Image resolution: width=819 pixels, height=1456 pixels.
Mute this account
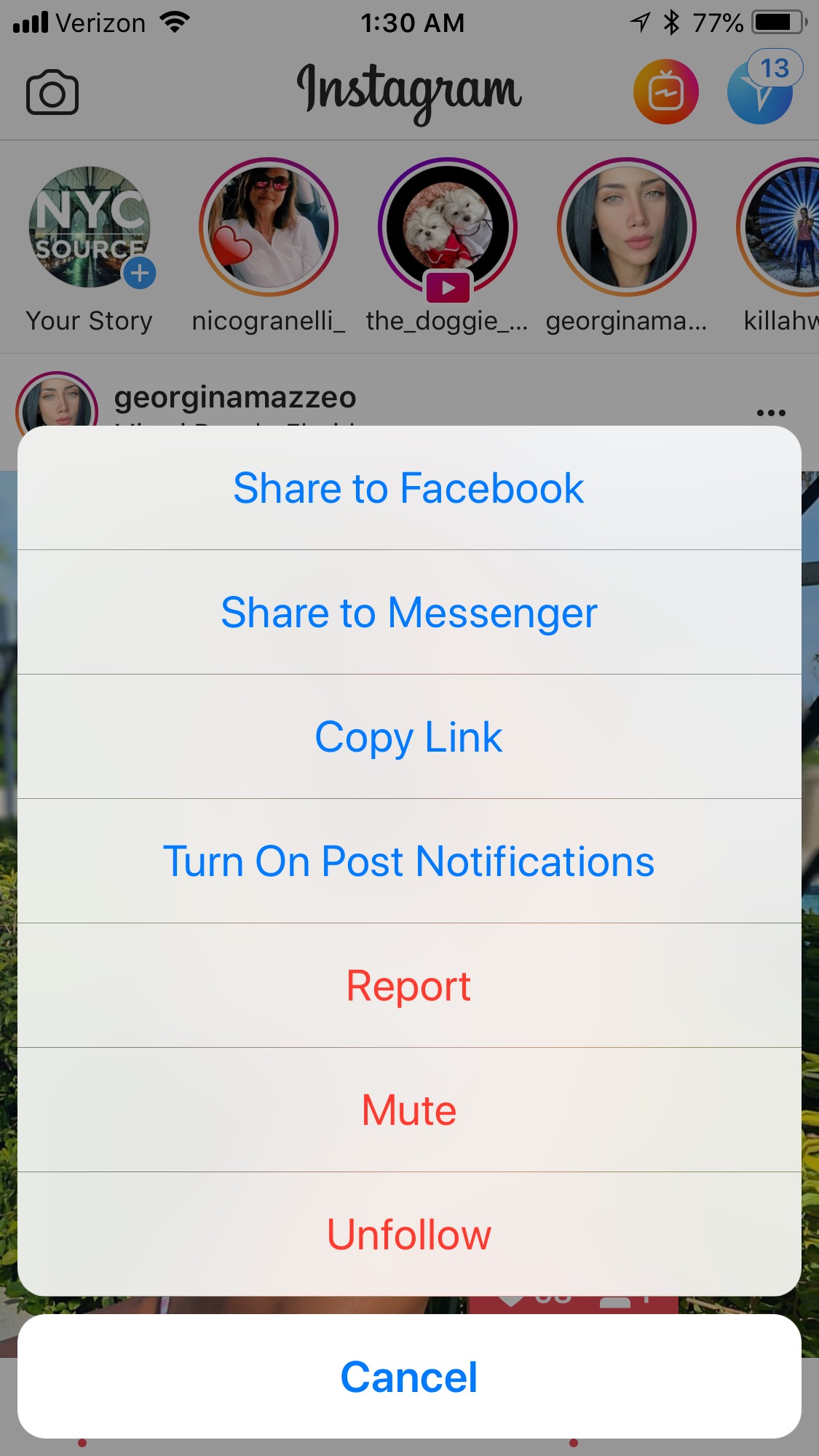click(408, 1110)
